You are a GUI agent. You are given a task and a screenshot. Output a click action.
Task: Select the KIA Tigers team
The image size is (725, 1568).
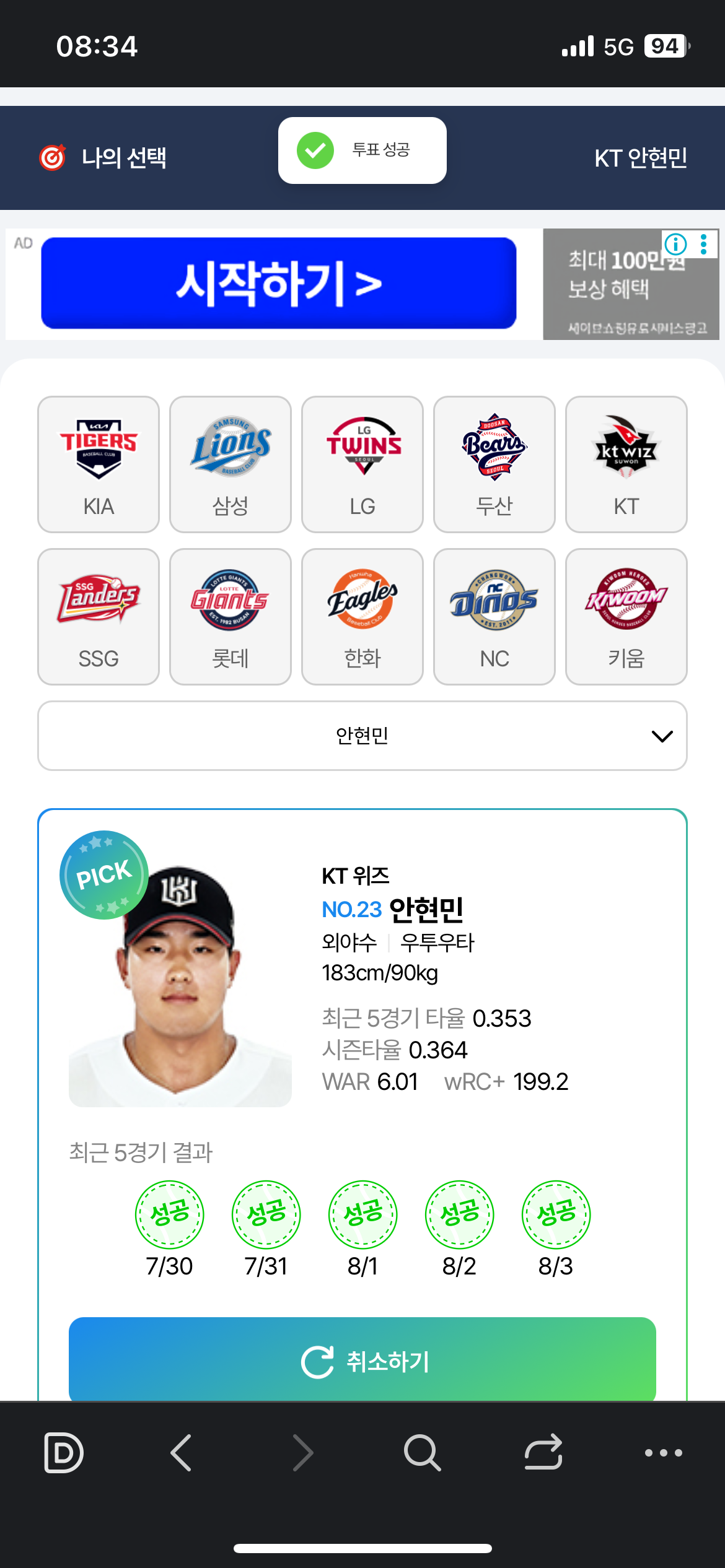click(x=99, y=464)
